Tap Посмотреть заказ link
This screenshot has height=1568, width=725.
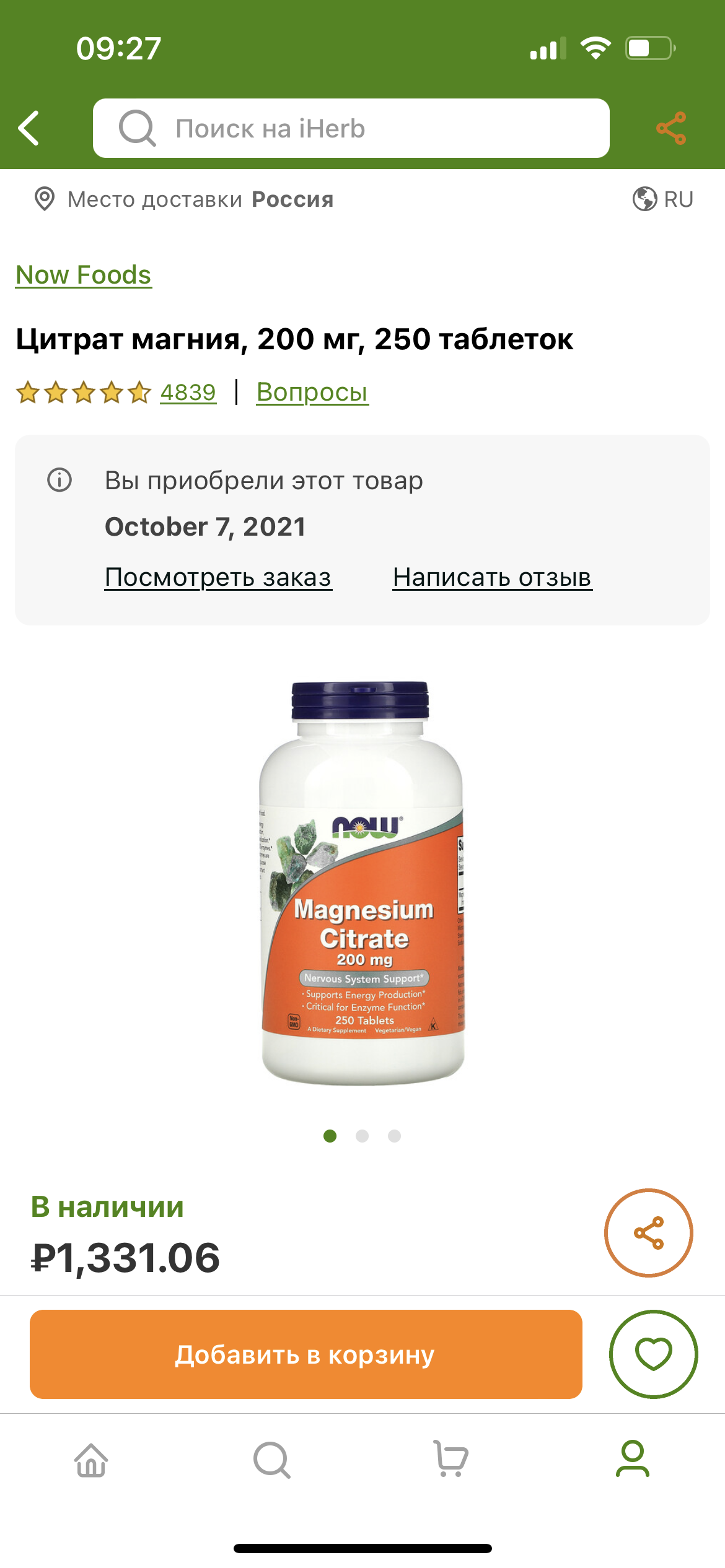(218, 577)
